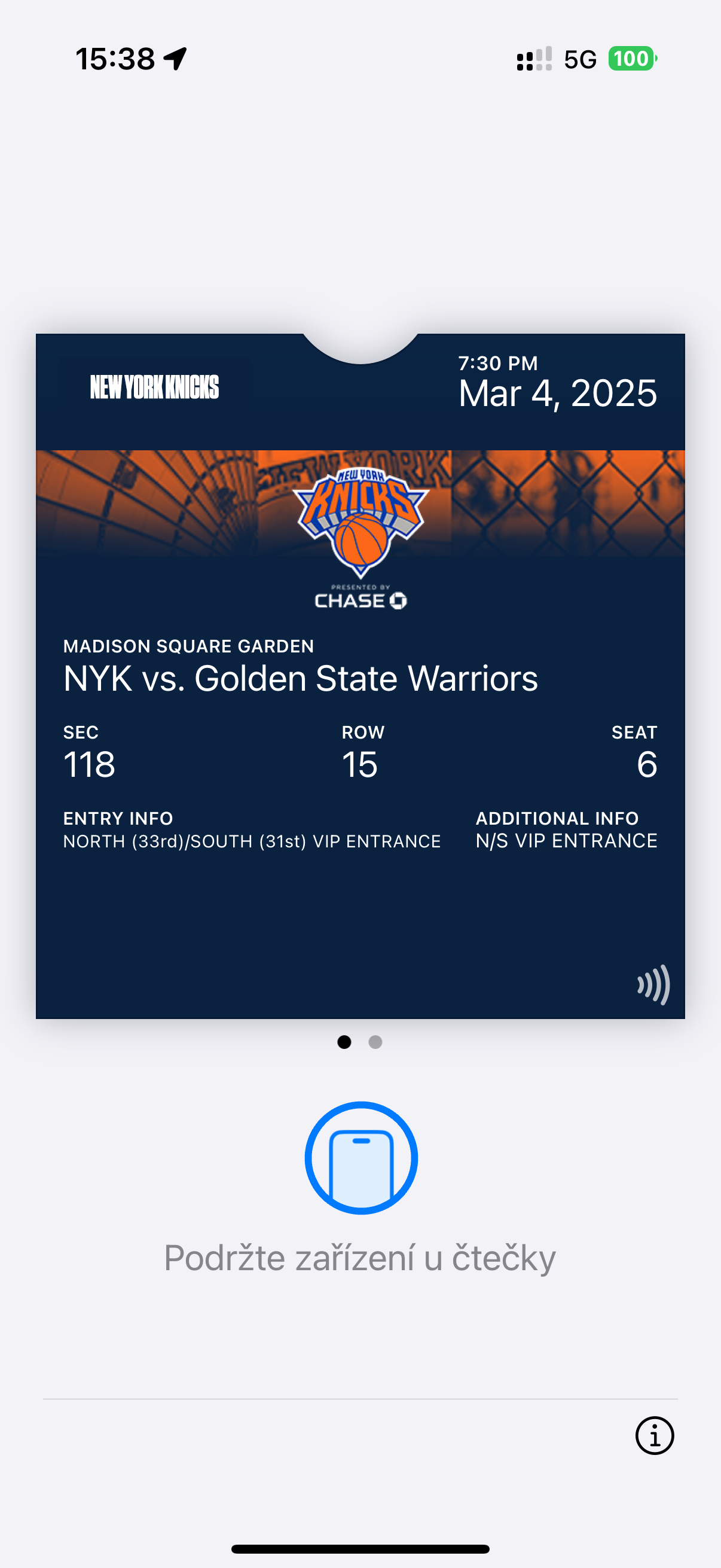Go to the second pass page dot
721x1568 pixels.
point(375,1042)
